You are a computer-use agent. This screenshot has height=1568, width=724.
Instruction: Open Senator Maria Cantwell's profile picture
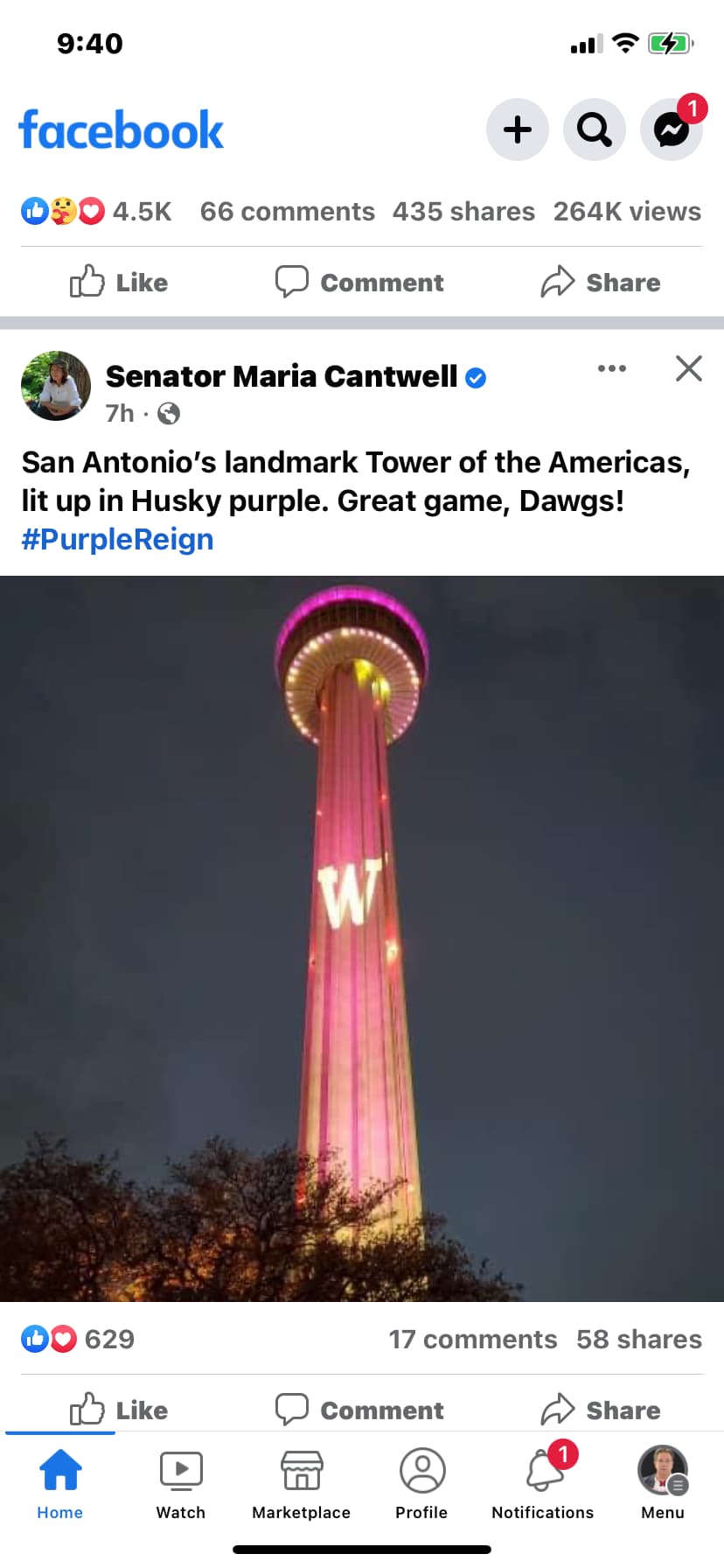click(x=56, y=386)
